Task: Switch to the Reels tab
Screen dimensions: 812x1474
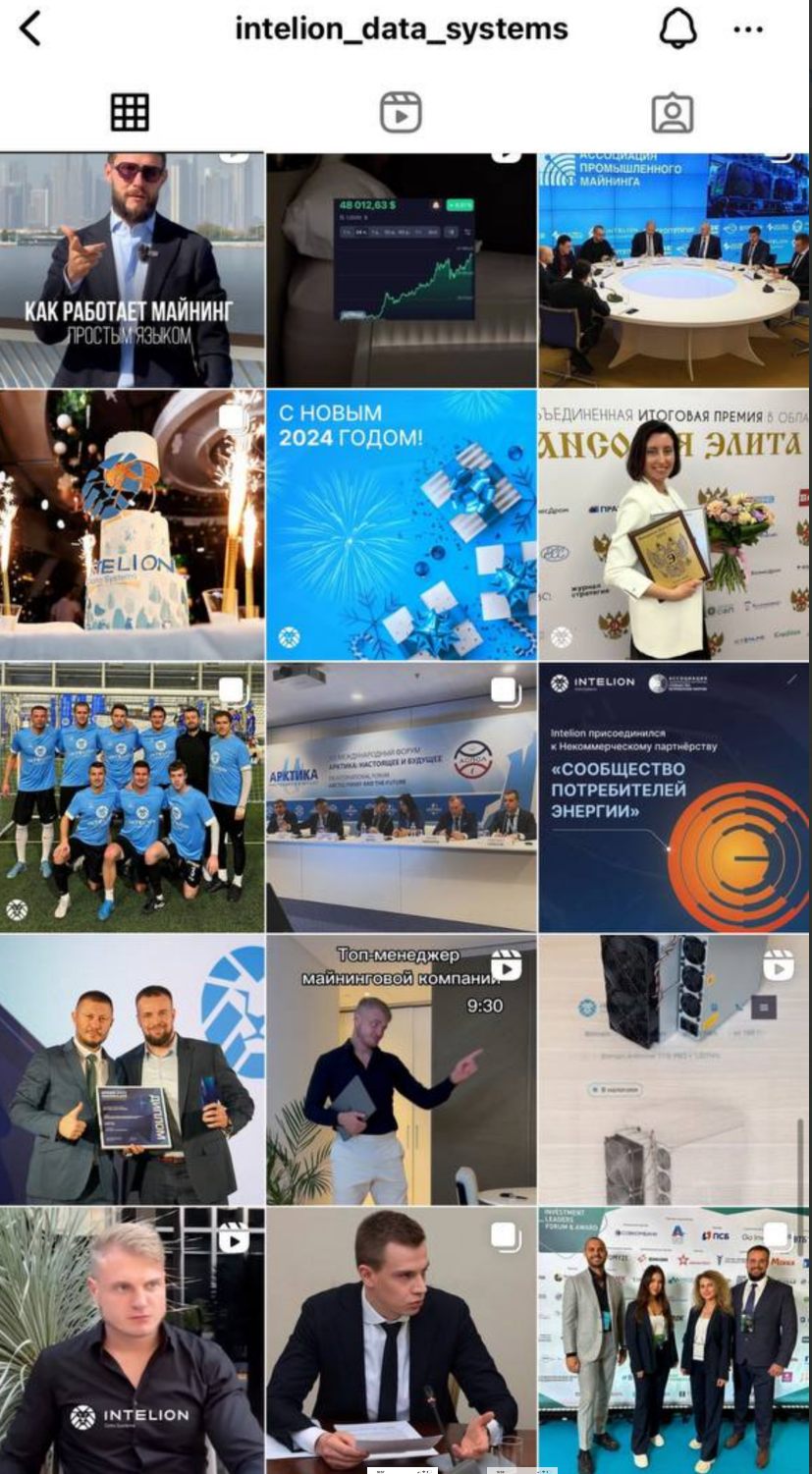Action: 401,113
